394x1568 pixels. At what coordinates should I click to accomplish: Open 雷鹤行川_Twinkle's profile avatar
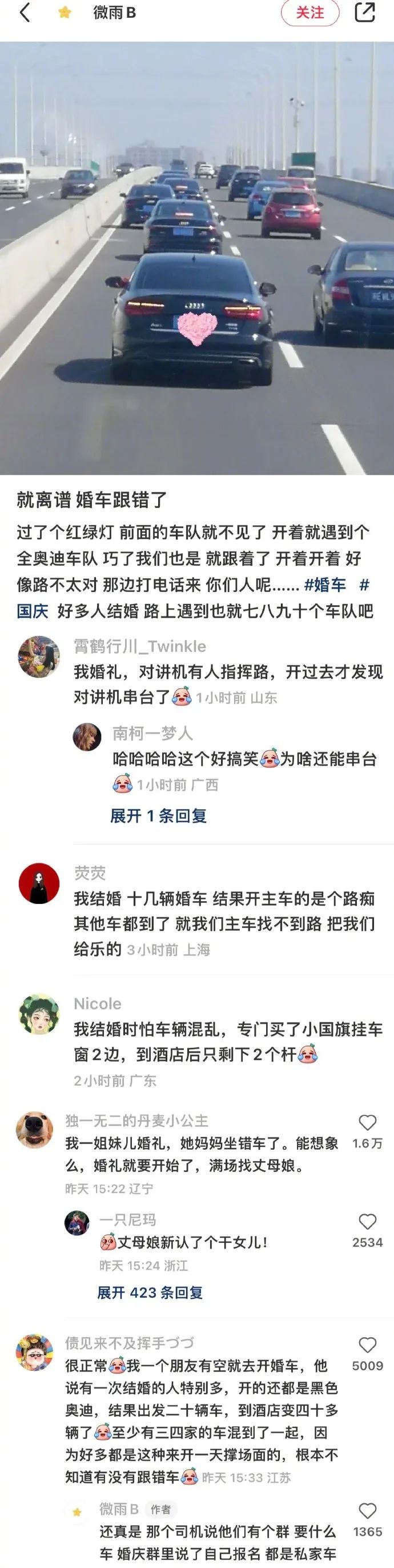tap(39, 656)
